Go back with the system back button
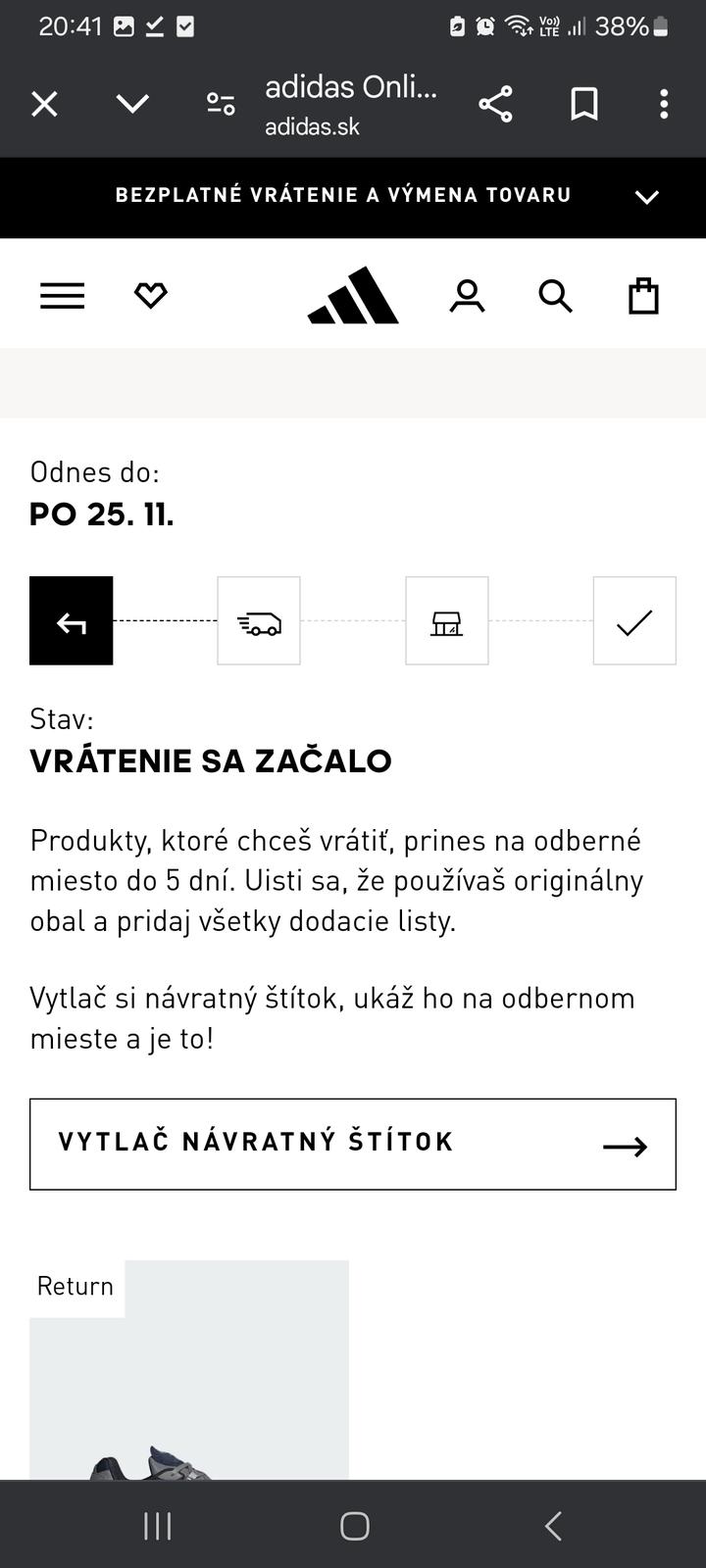Screen dimensions: 706x1568 (553, 1525)
